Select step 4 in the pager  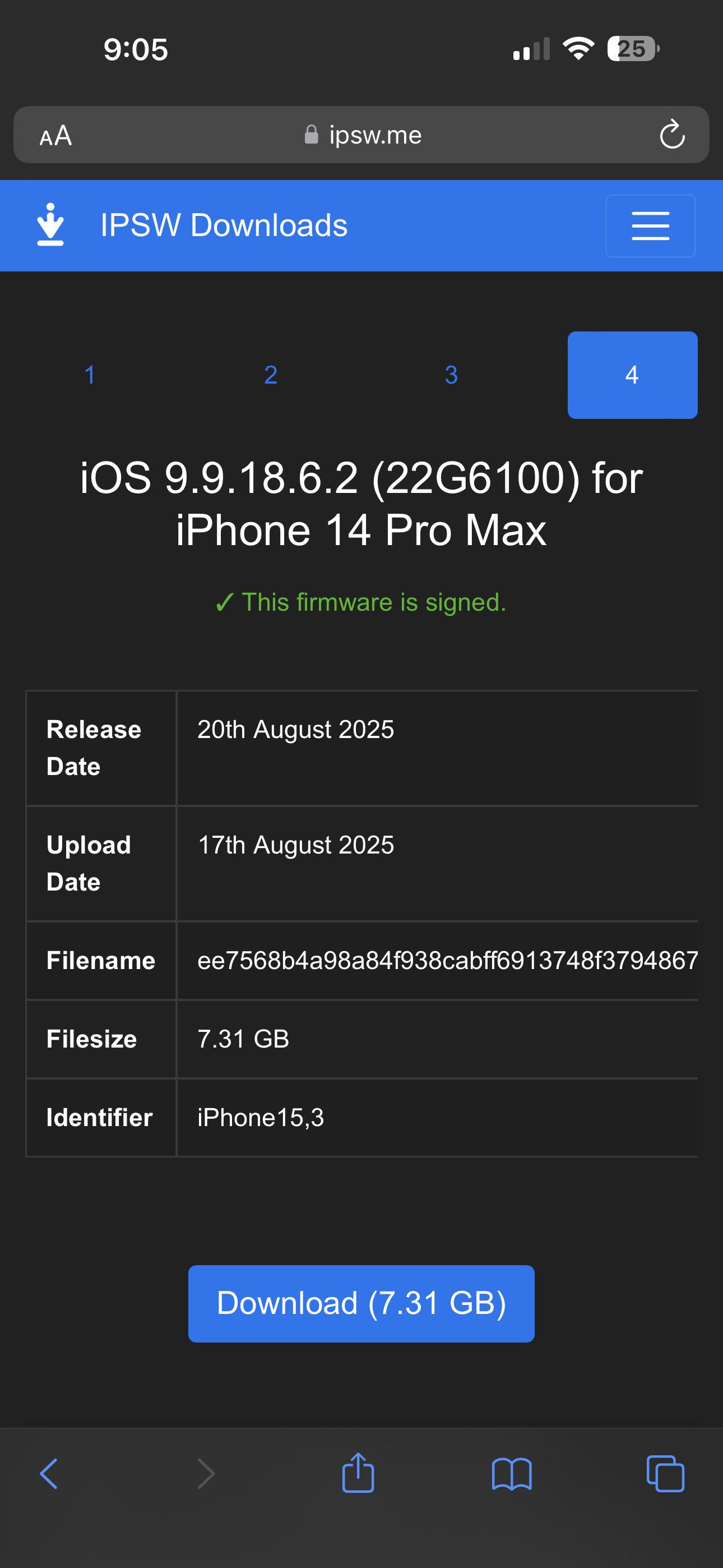[632, 375]
